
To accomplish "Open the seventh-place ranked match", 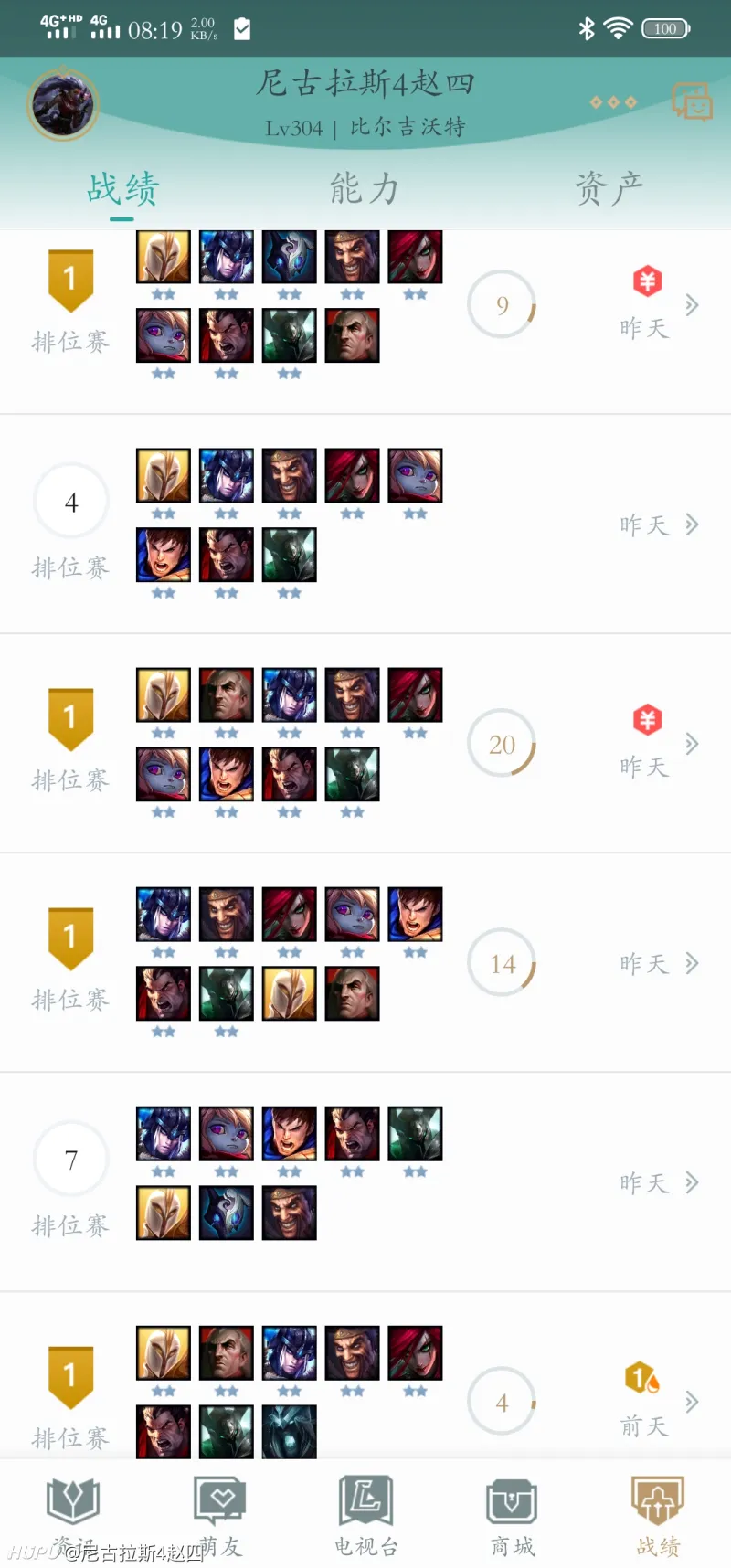I will 365,1183.
